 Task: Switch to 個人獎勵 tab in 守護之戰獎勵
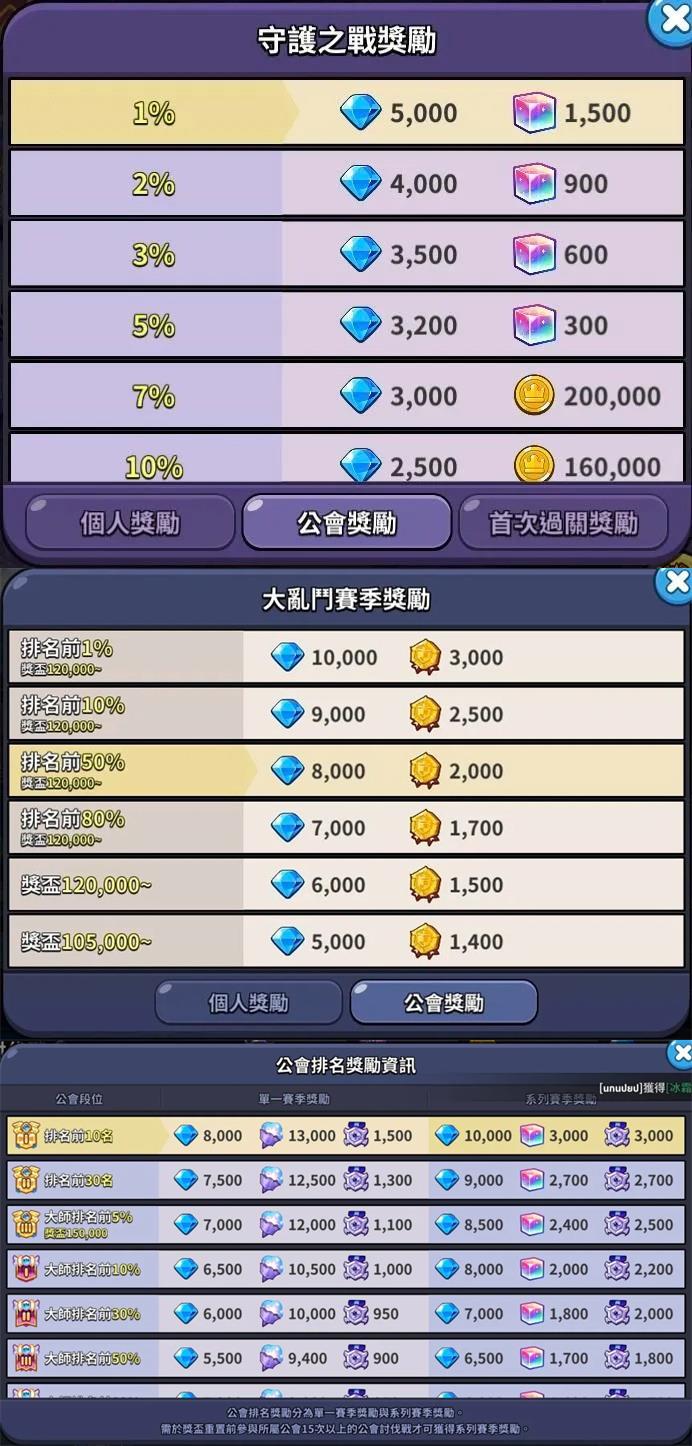pyautogui.click(x=130, y=523)
